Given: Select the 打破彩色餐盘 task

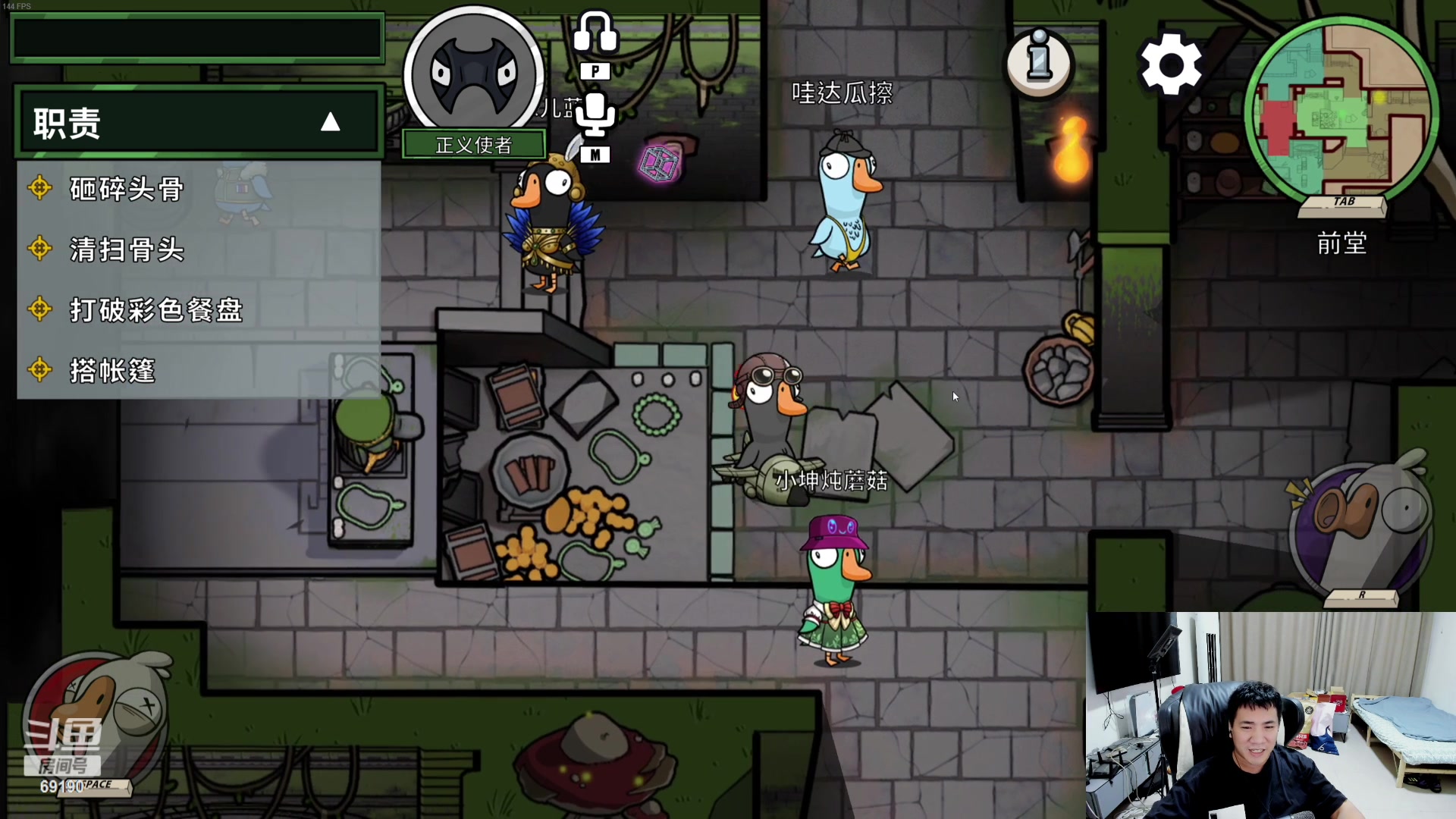Looking at the screenshot, I should tap(155, 310).
